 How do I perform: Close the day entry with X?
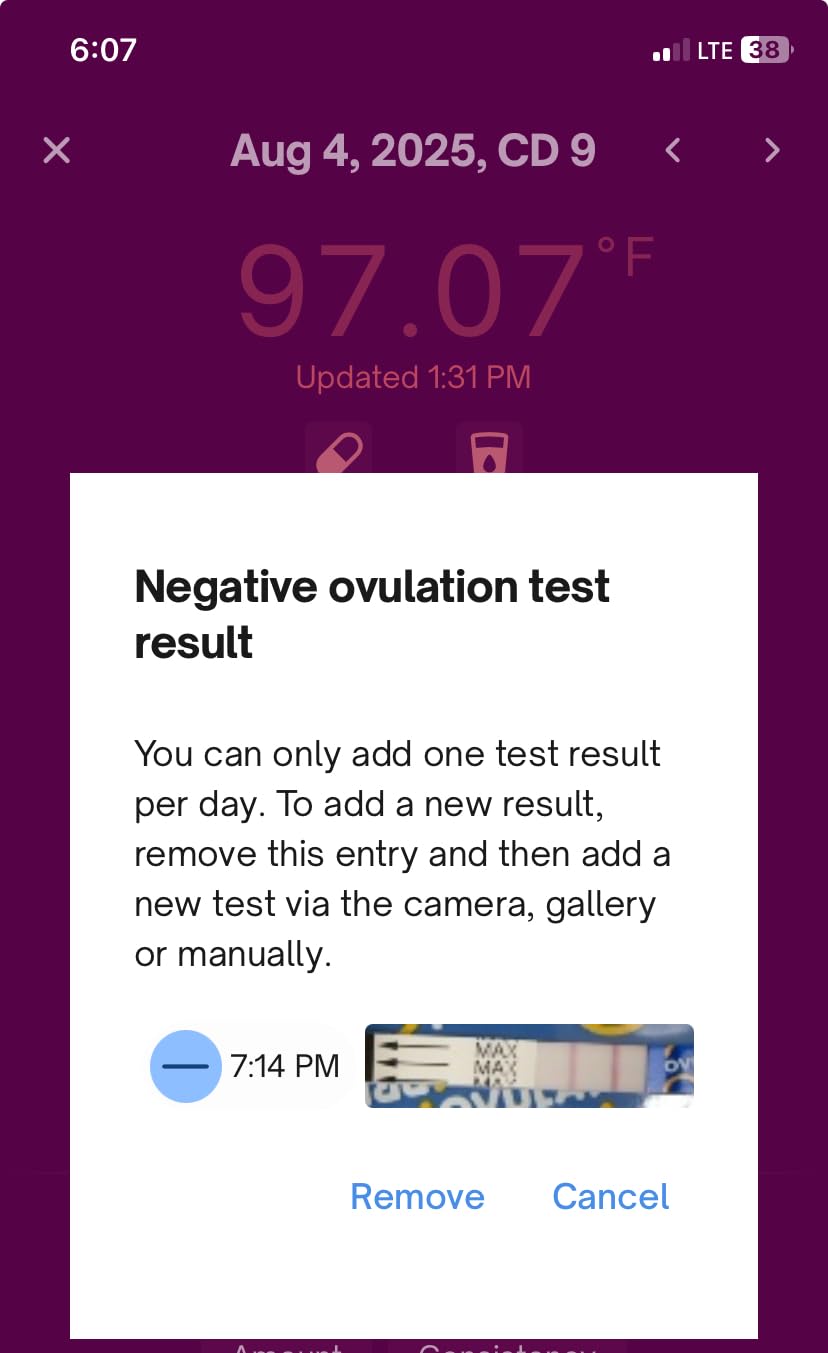57,151
